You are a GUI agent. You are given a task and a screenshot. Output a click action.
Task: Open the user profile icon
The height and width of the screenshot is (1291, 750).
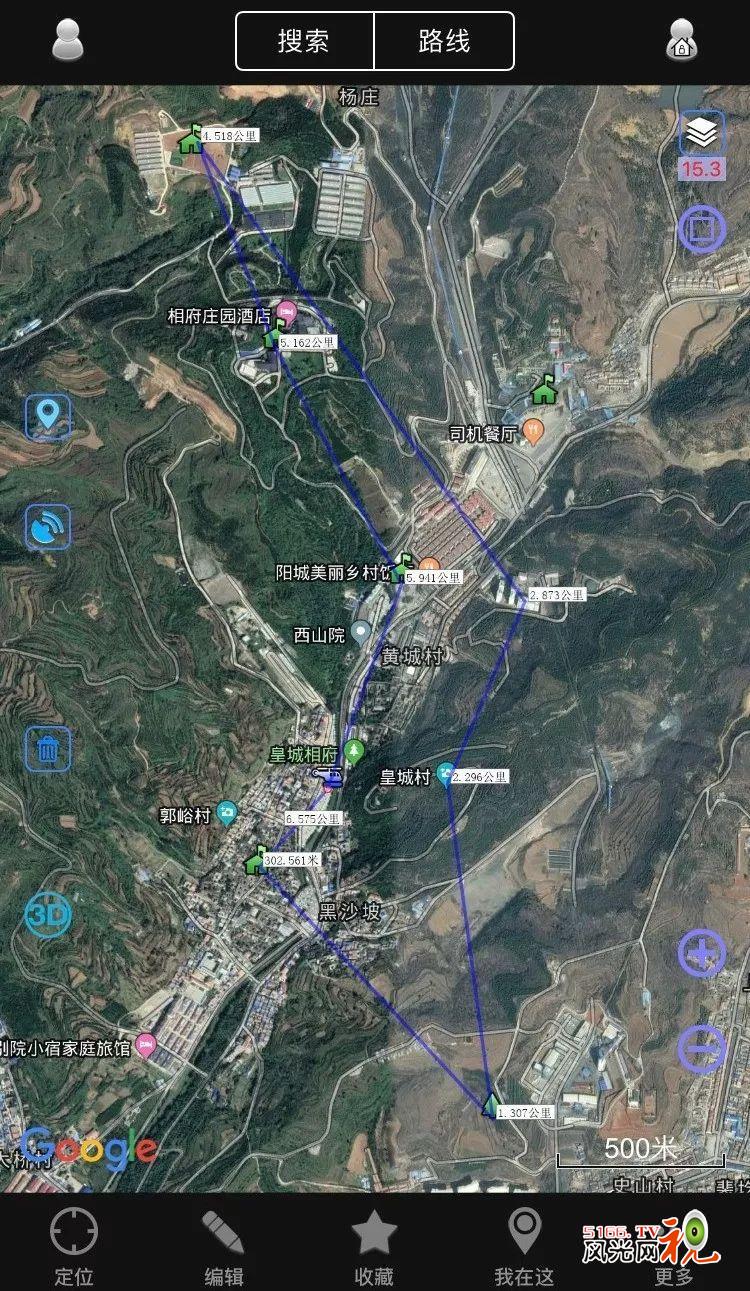point(68,40)
